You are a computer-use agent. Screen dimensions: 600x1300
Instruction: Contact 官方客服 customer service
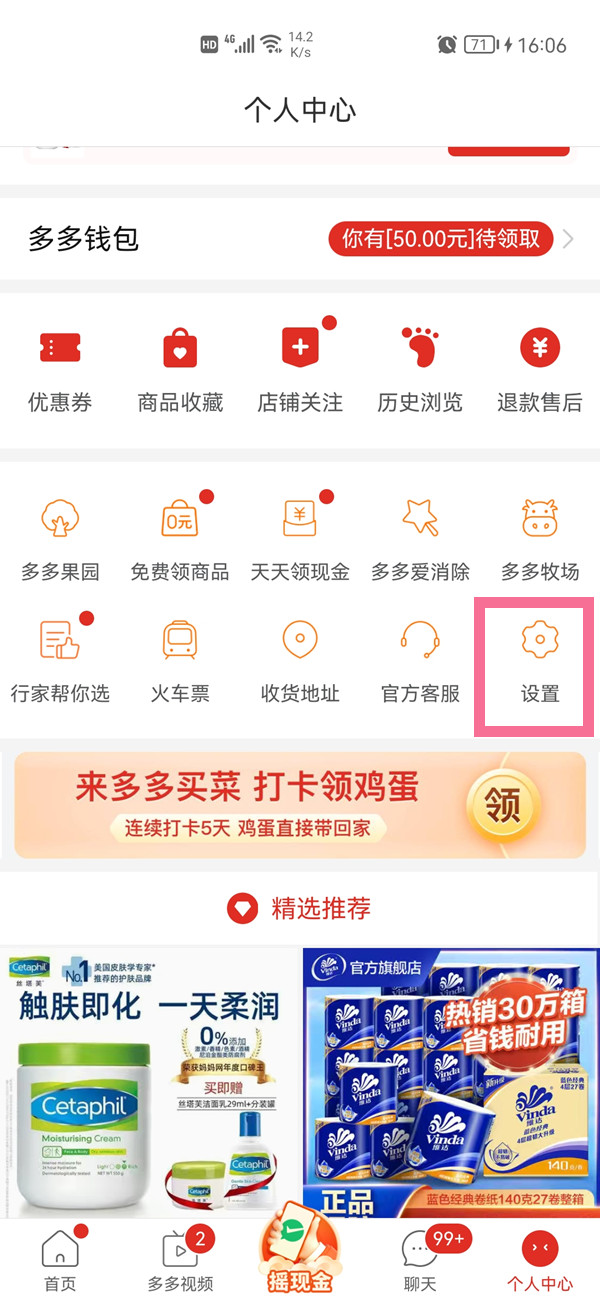pos(420,660)
